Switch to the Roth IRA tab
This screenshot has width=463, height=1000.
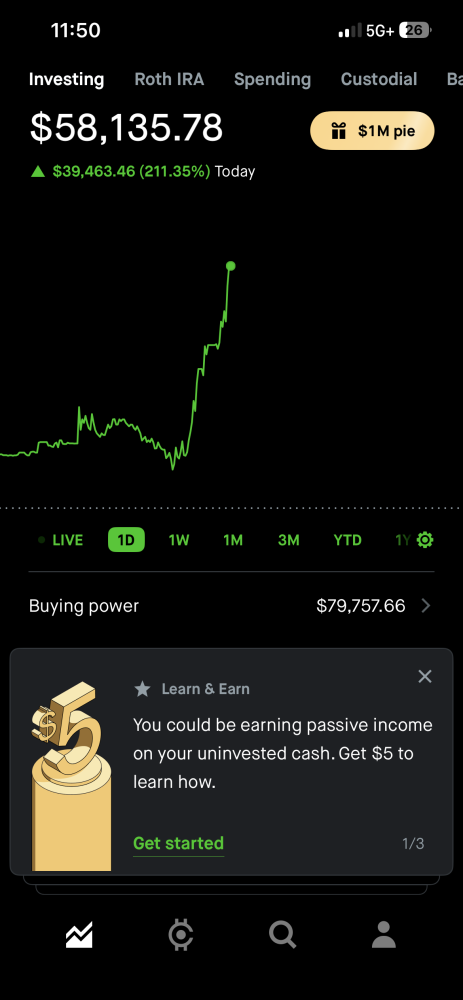169,80
